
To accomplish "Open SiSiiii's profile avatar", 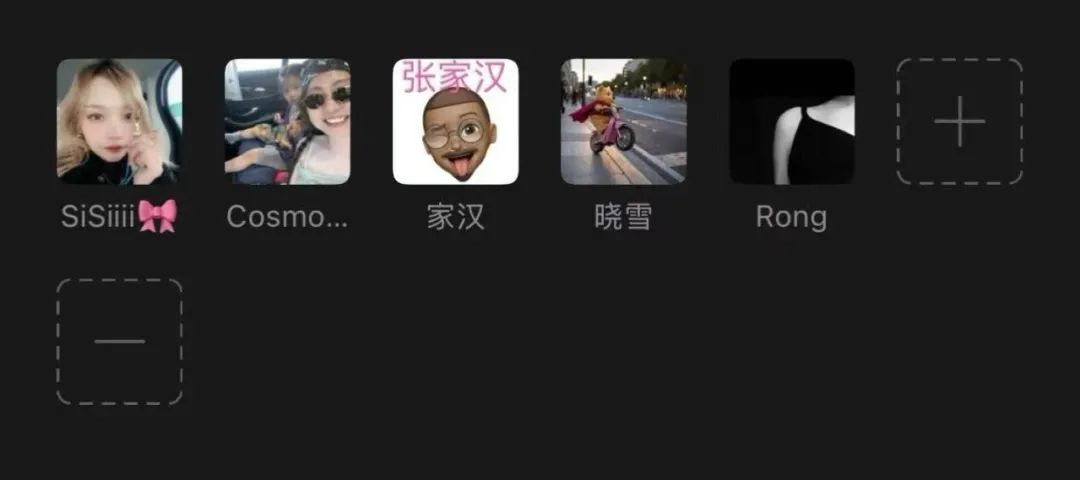I will pos(119,121).
